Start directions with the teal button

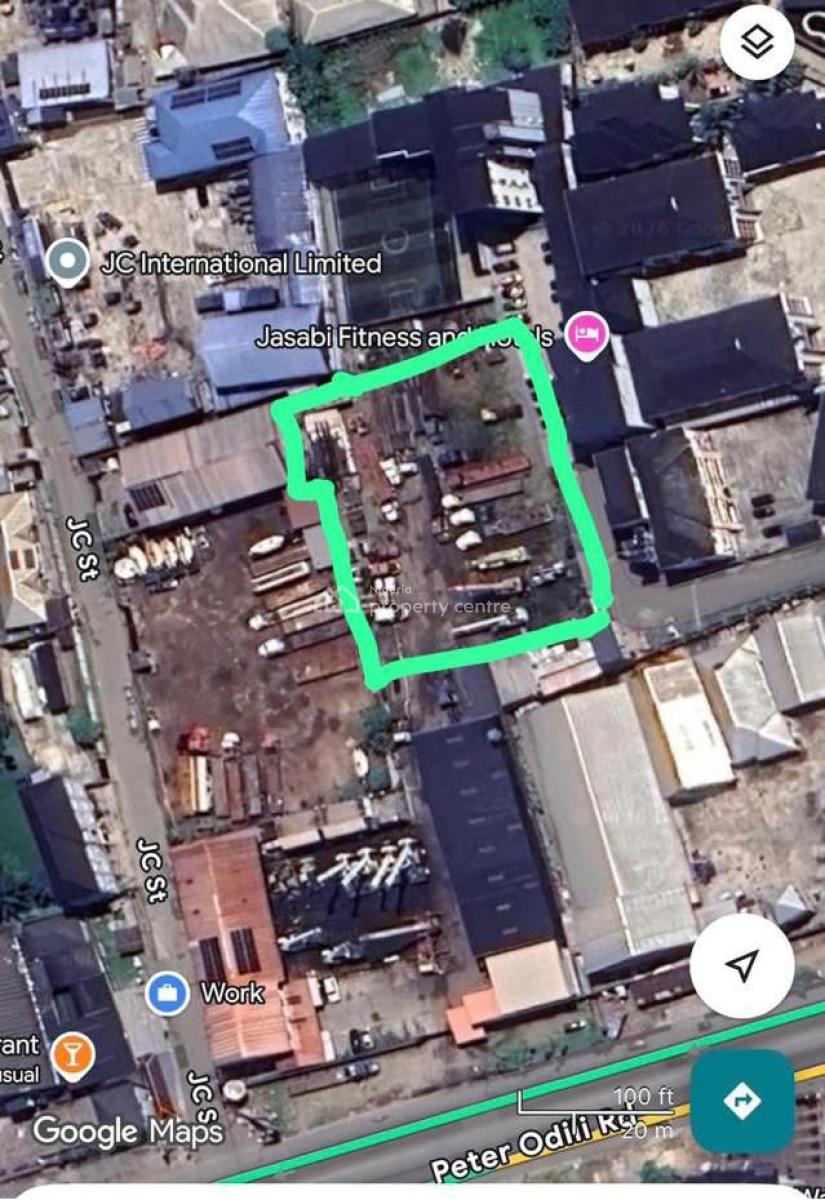pyautogui.click(x=742, y=1101)
